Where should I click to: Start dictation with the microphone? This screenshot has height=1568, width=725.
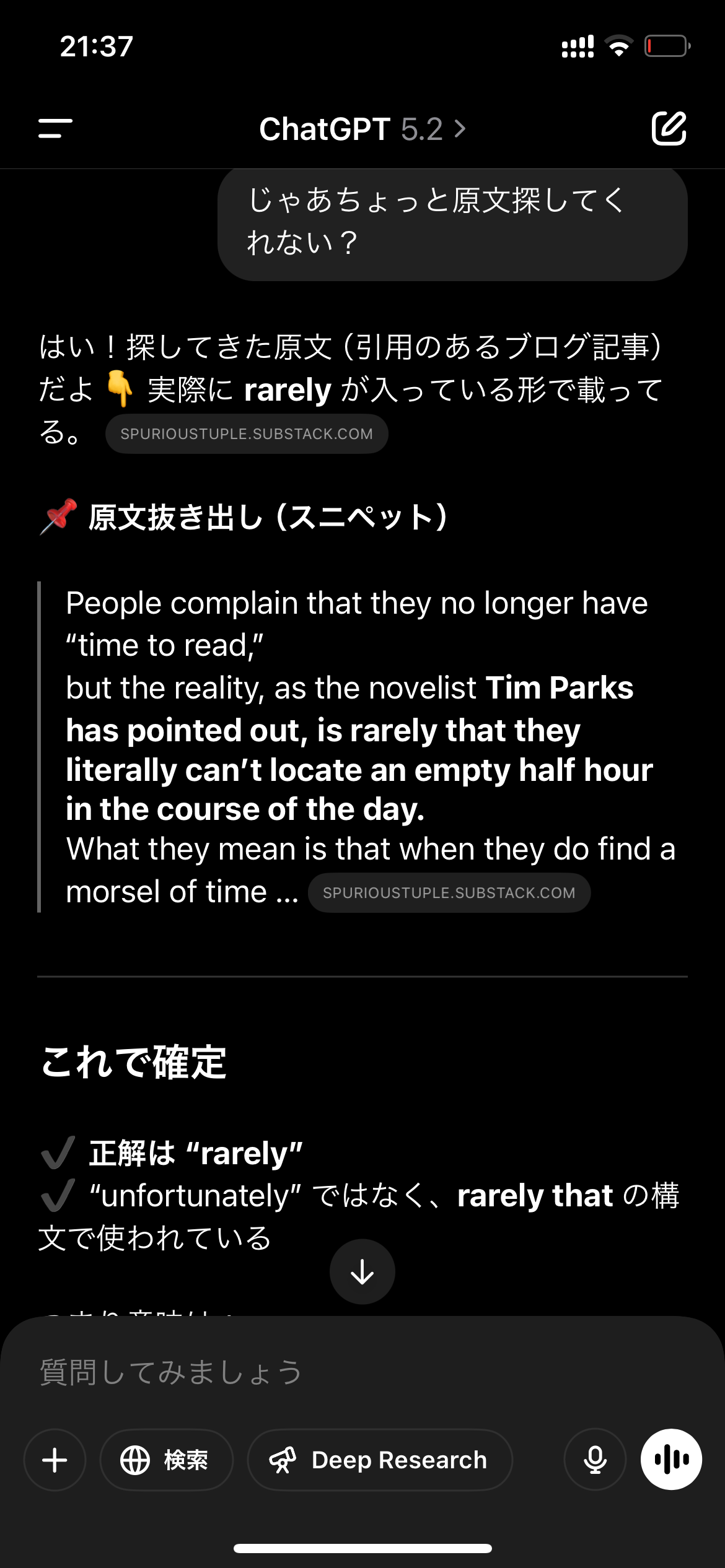(x=595, y=1460)
